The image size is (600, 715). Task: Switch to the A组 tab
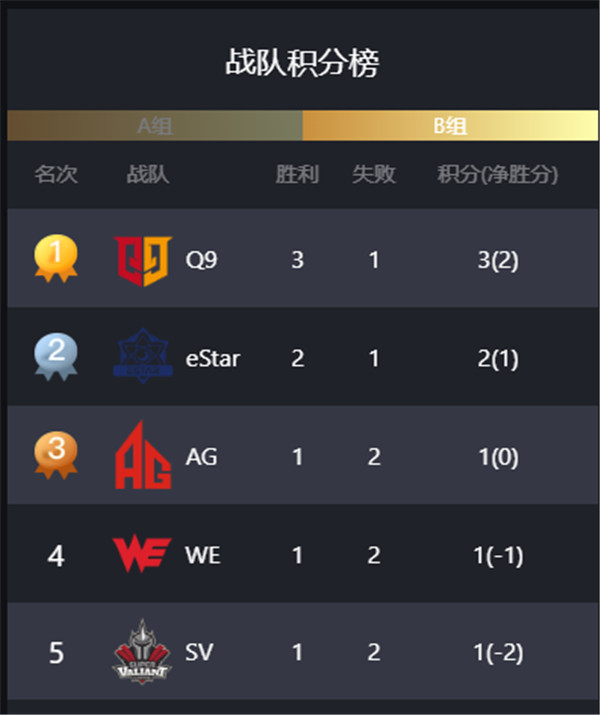[x=155, y=126]
